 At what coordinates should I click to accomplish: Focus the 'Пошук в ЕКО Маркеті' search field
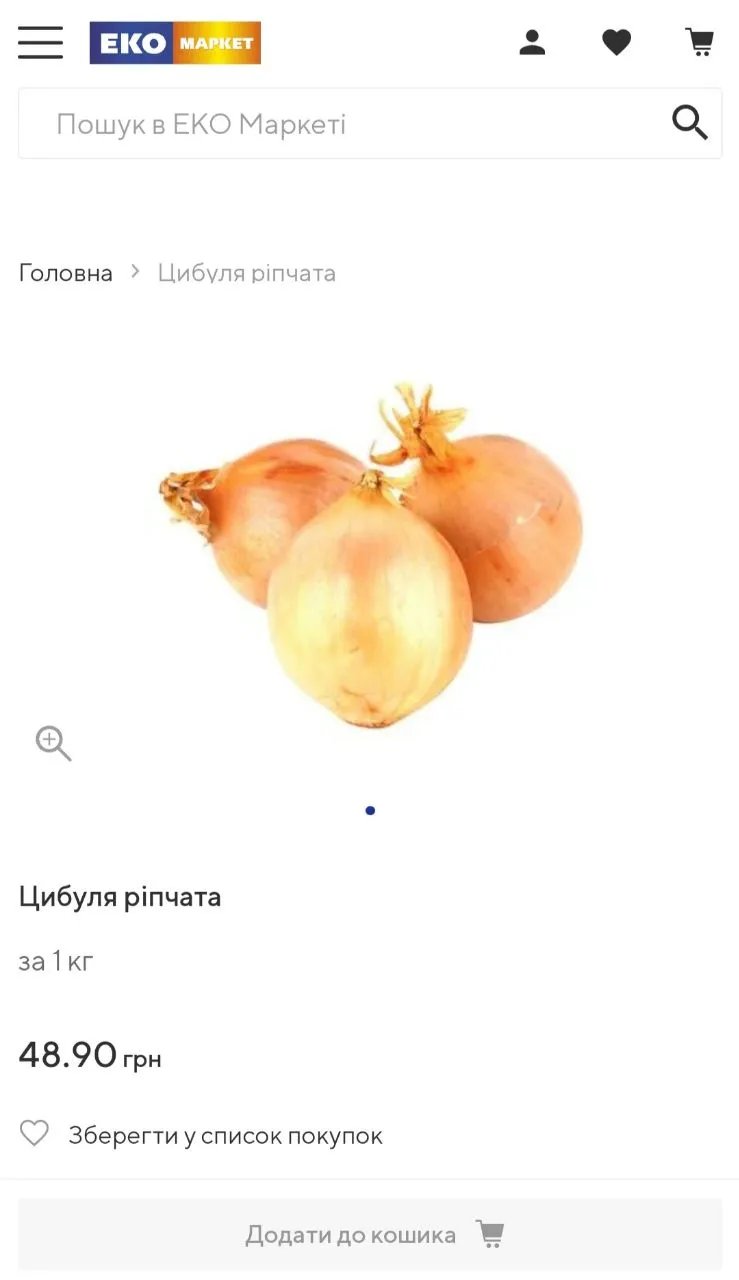point(340,124)
